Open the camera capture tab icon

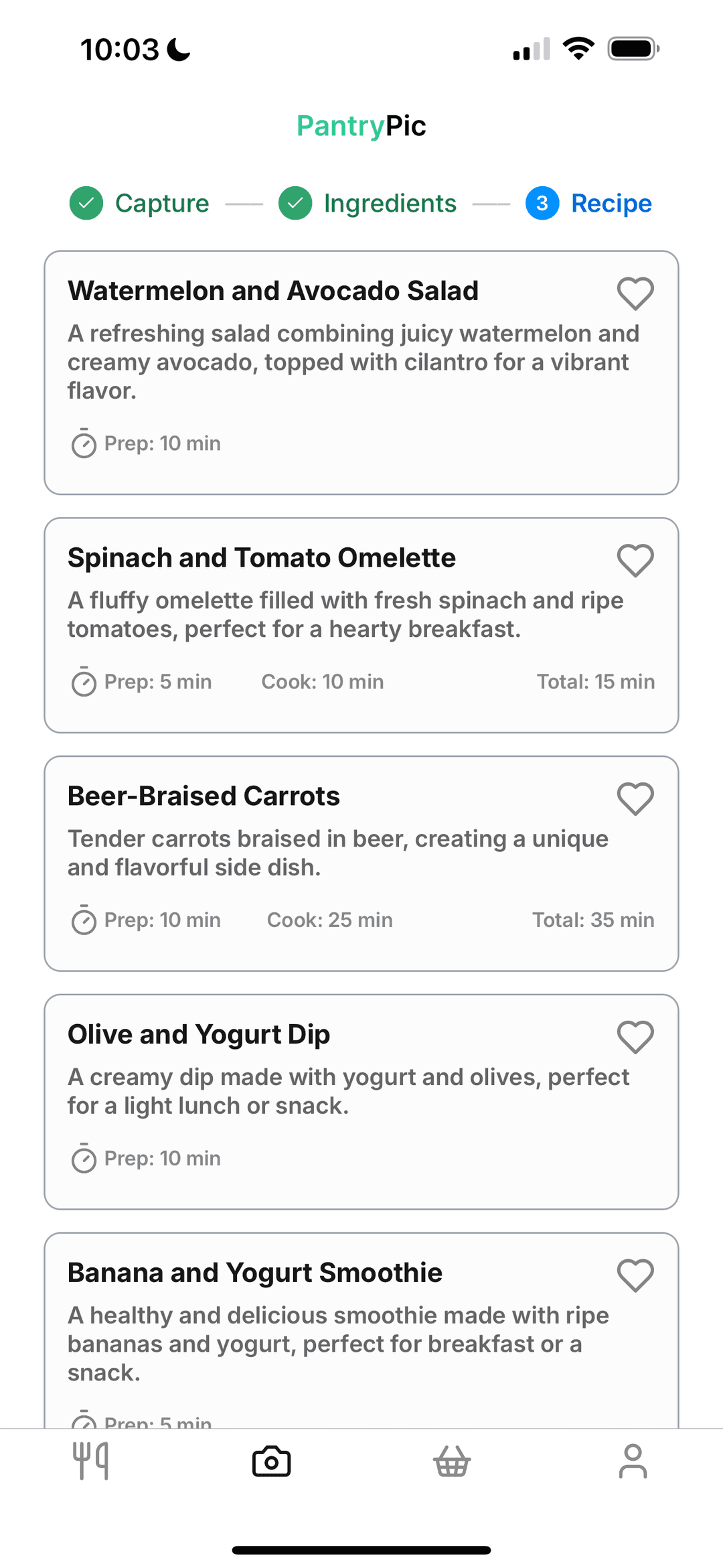[x=270, y=1462]
